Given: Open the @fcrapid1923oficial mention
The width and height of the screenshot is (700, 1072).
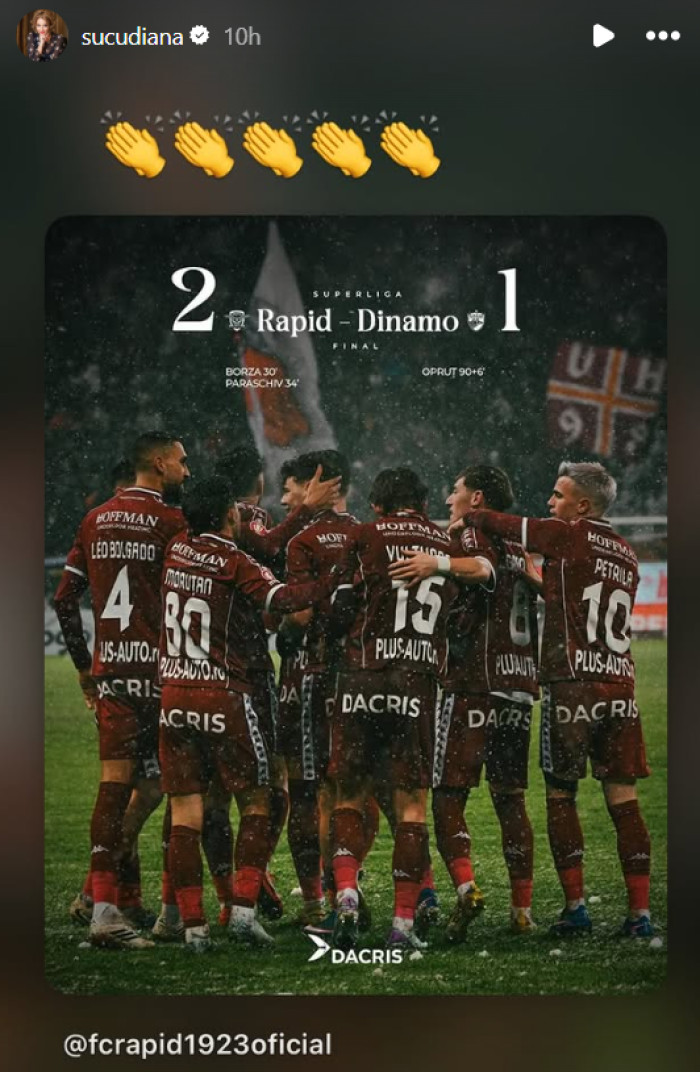Looking at the screenshot, I should (x=197, y=1045).
